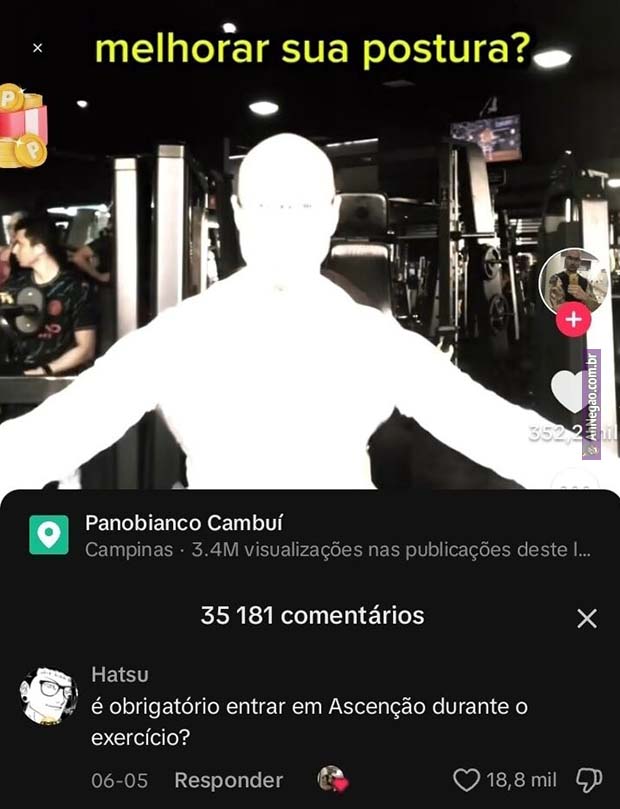620x809 pixels.
Task: Open the coins and gift rewards icon
Action: pos(23,125)
